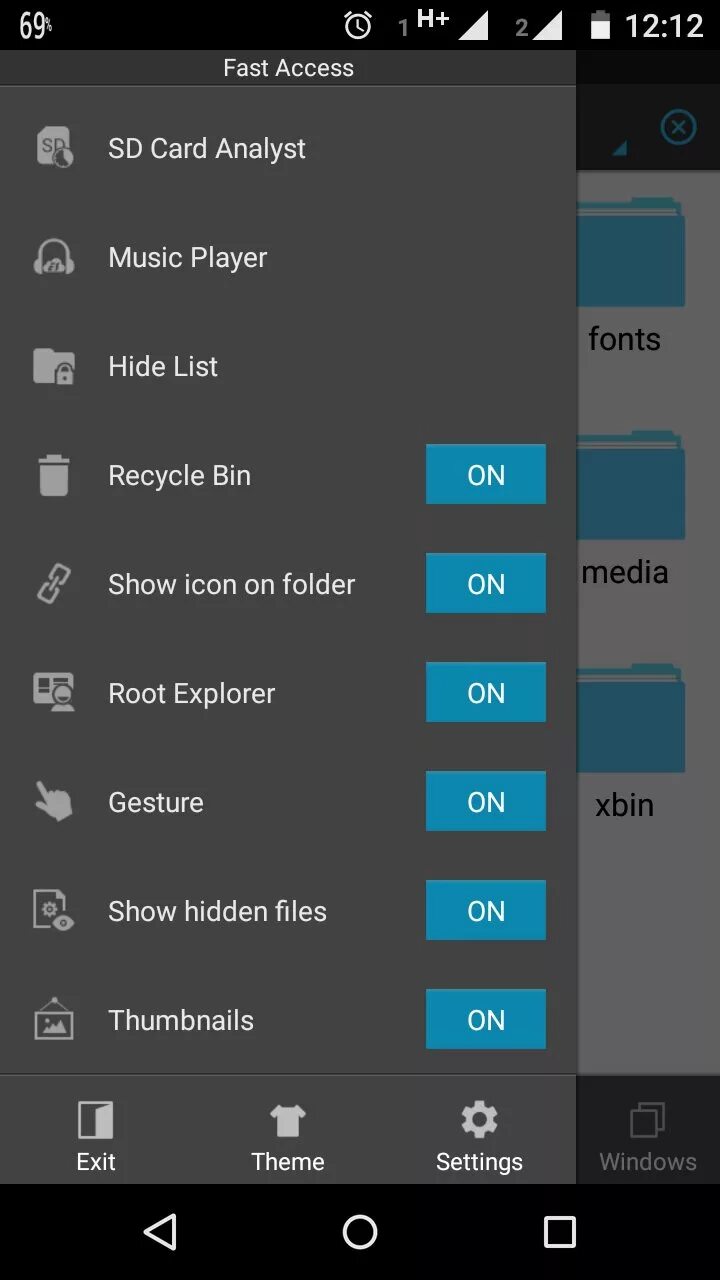Viewport: 720px width, 1280px height.
Task: Disable Show hidden files
Action: coord(486,911)
